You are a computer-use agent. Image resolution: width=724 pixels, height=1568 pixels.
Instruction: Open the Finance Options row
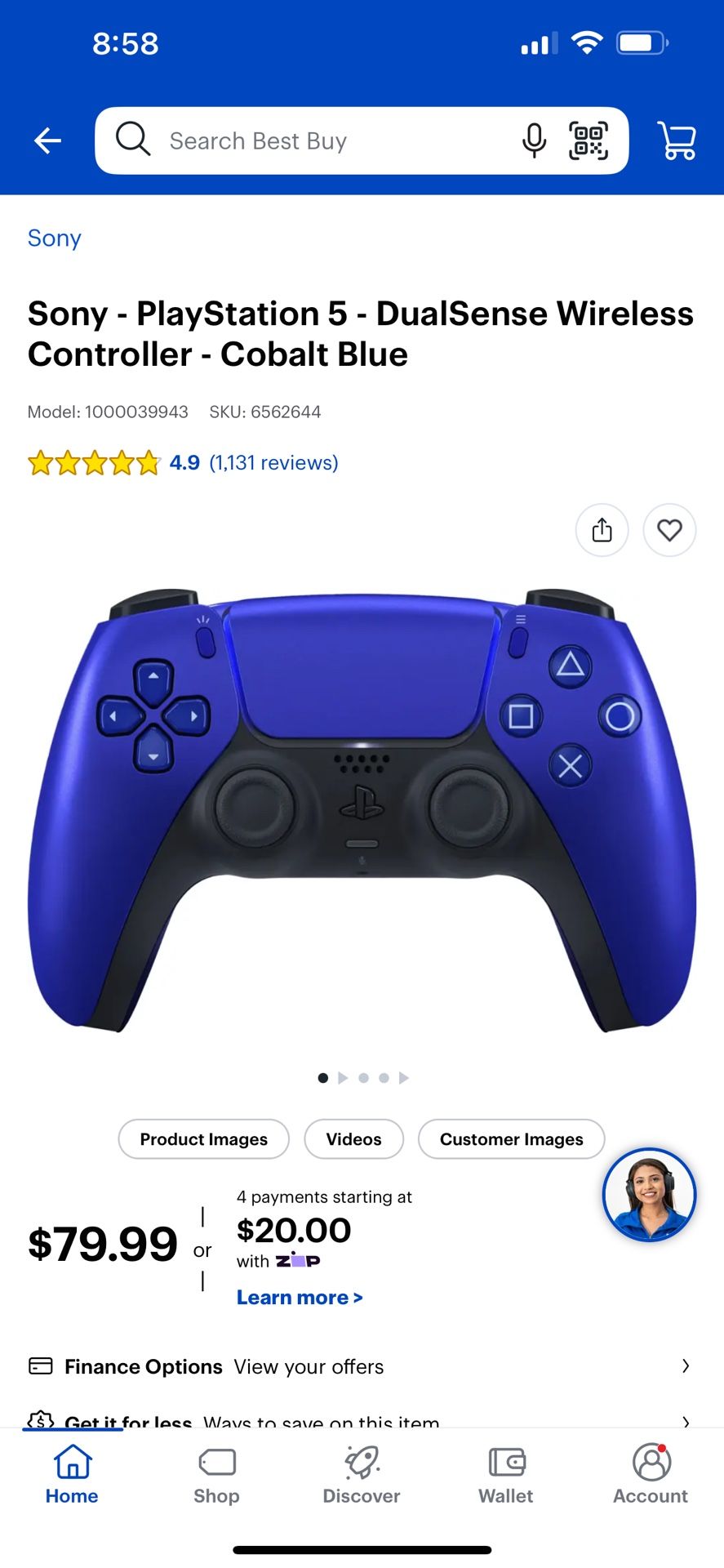[x=362, y=1366]
